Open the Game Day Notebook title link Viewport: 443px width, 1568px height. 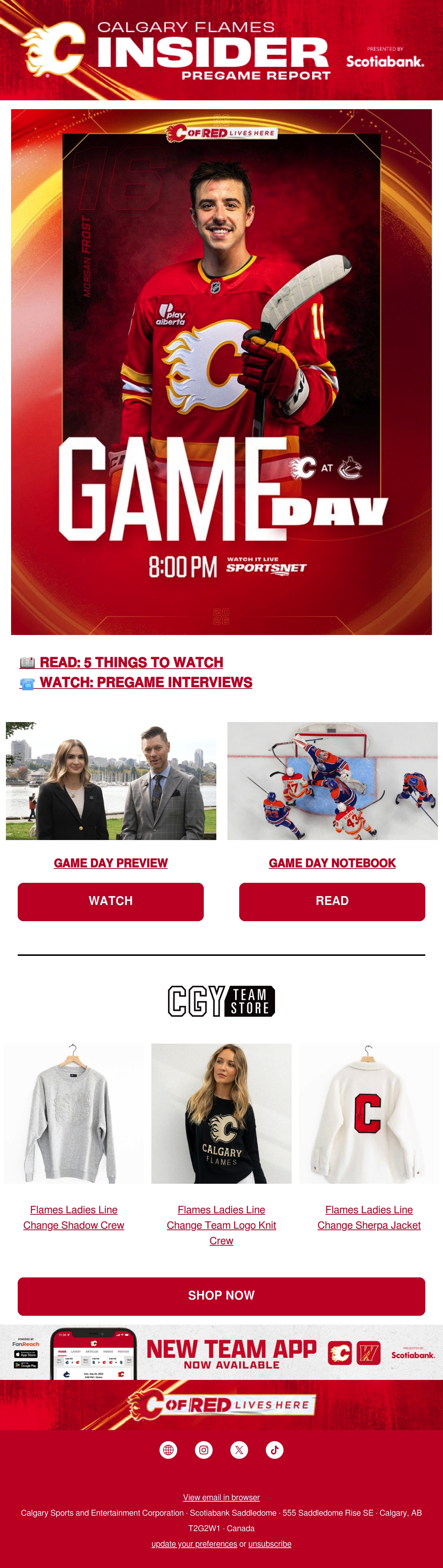332,863
